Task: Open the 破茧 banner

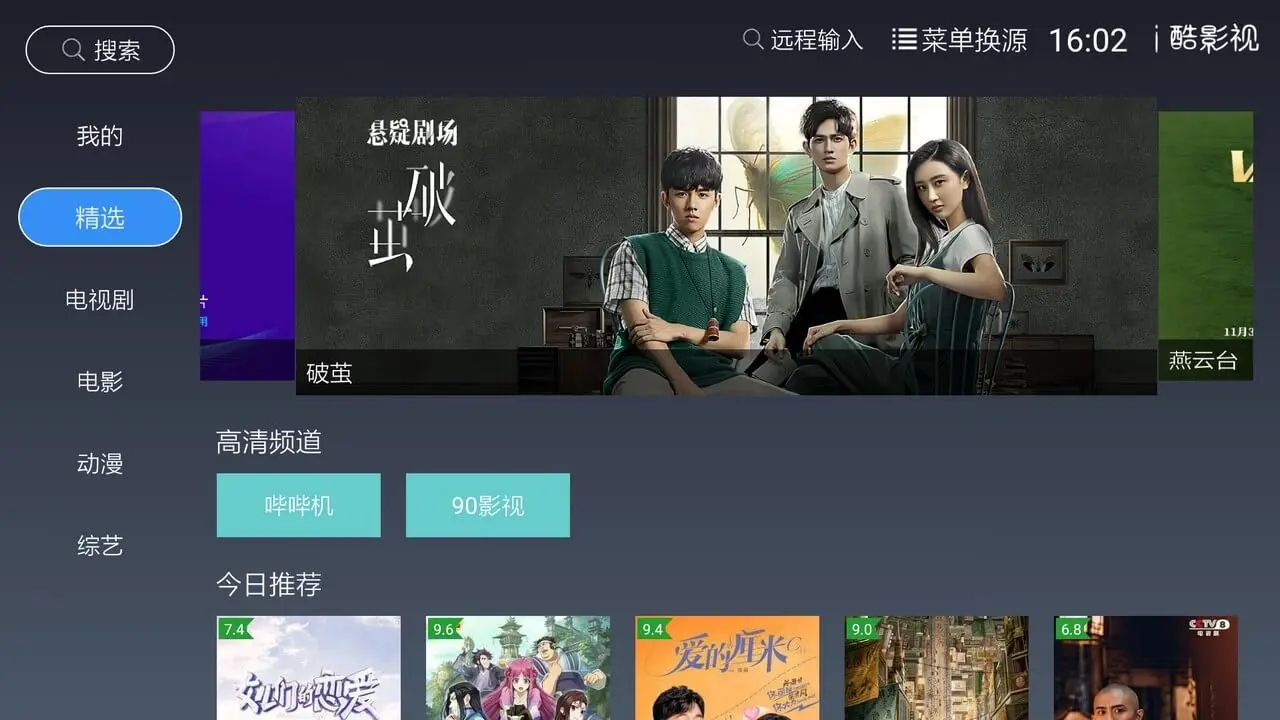Action: pyautogui.click(x=726, y=246)
